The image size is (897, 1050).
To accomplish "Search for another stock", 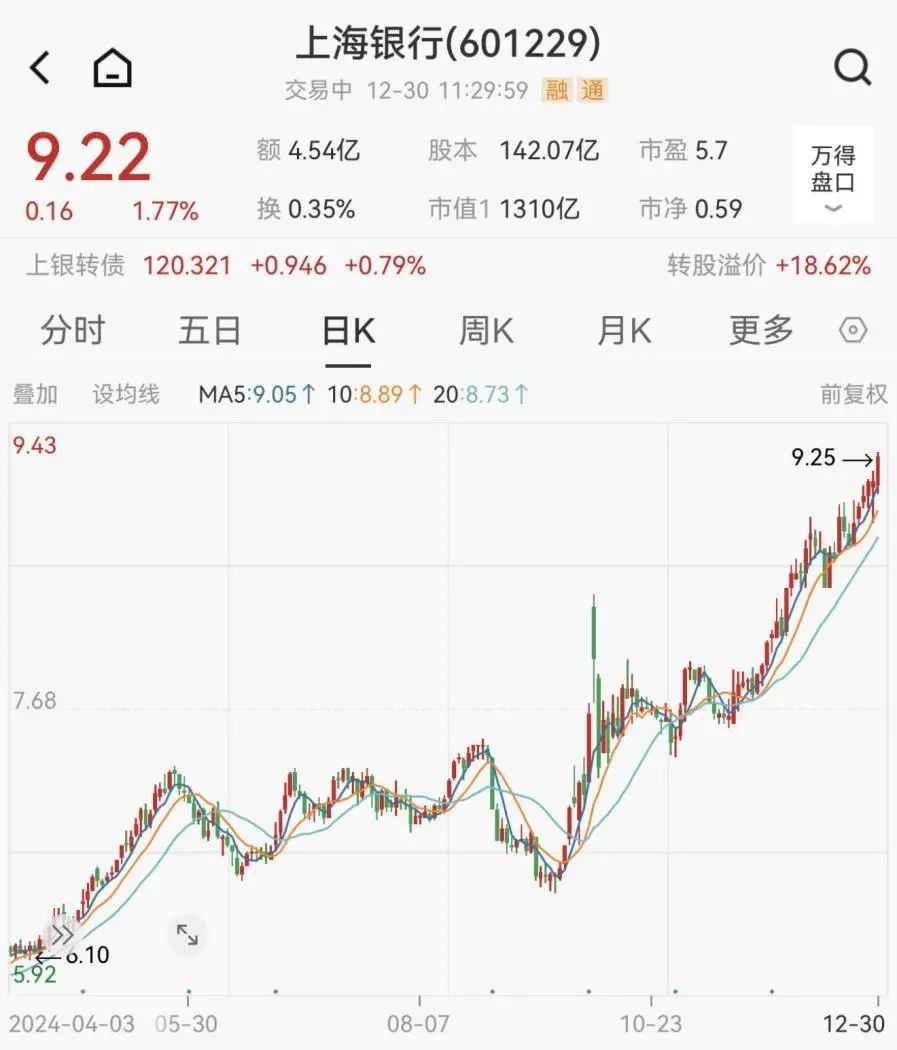I will click(852, 68).
